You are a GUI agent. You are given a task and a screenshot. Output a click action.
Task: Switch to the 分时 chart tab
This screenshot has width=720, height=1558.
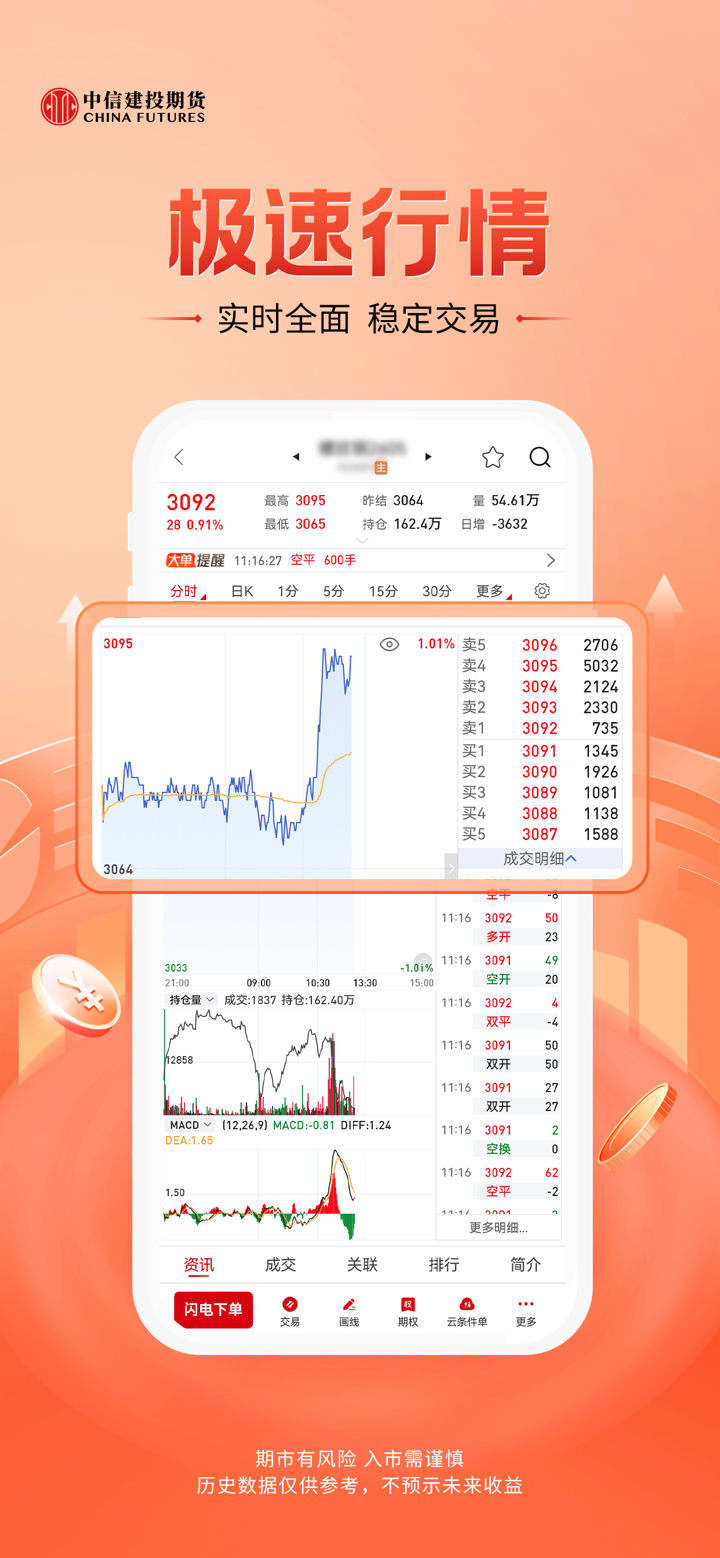tap(183, 591)
